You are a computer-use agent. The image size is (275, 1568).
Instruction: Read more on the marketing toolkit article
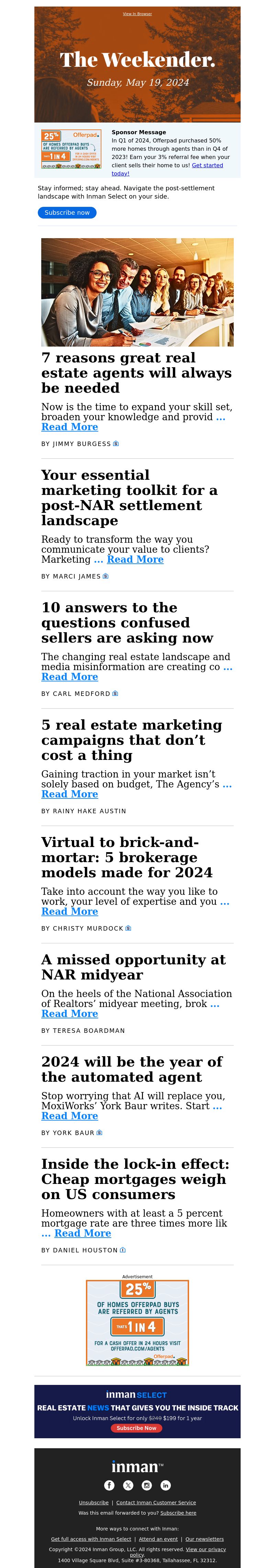pos(135,559)
